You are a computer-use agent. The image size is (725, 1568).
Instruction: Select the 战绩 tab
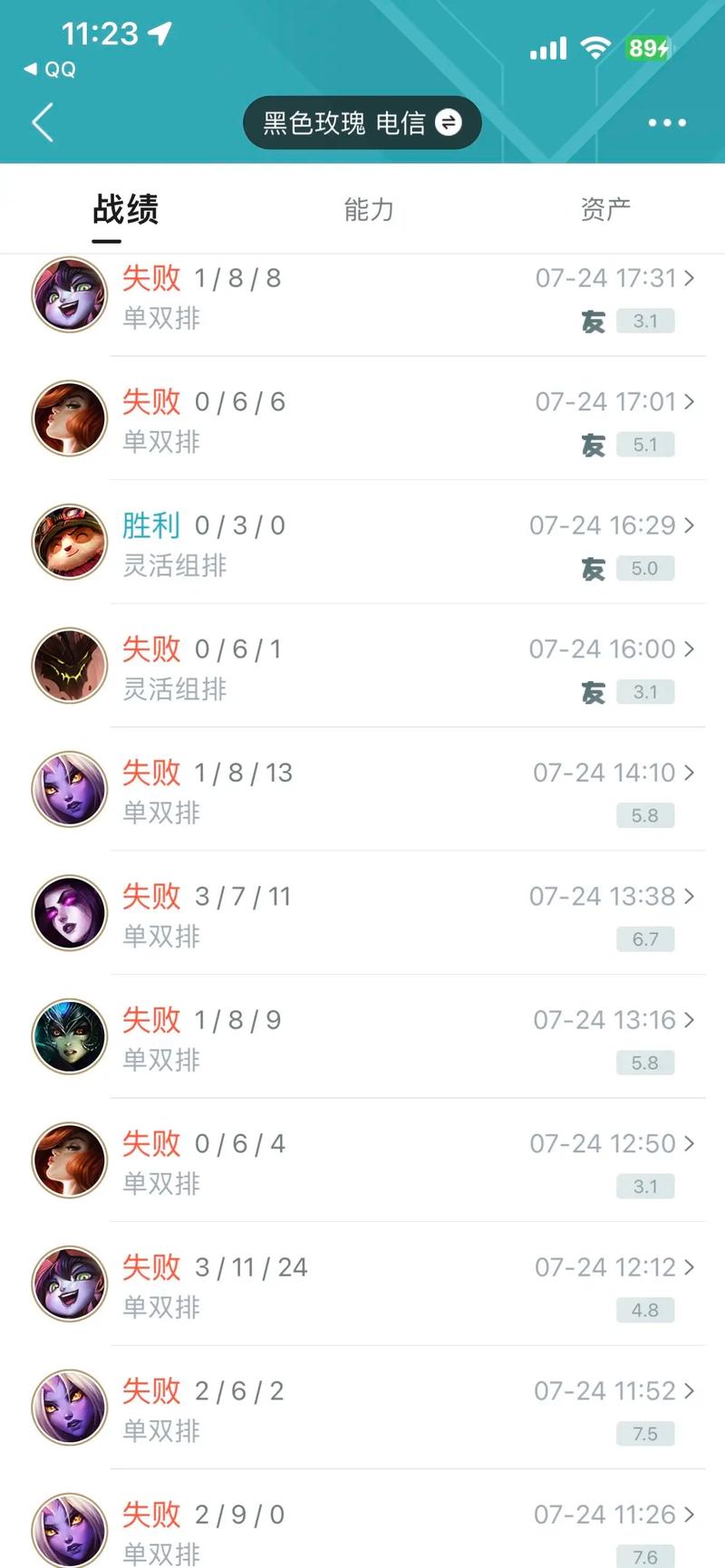point(124,209)
